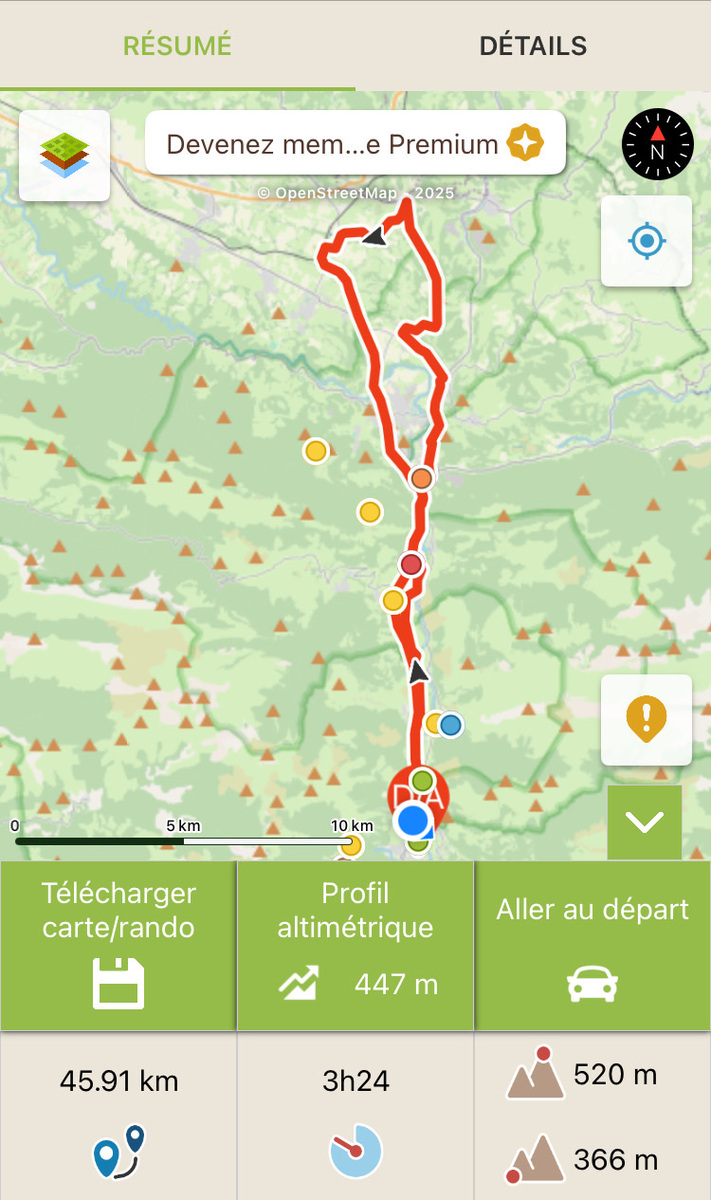Reorient map with the compass
This screenshot has height=1200, width=711.
coord(657,145)
